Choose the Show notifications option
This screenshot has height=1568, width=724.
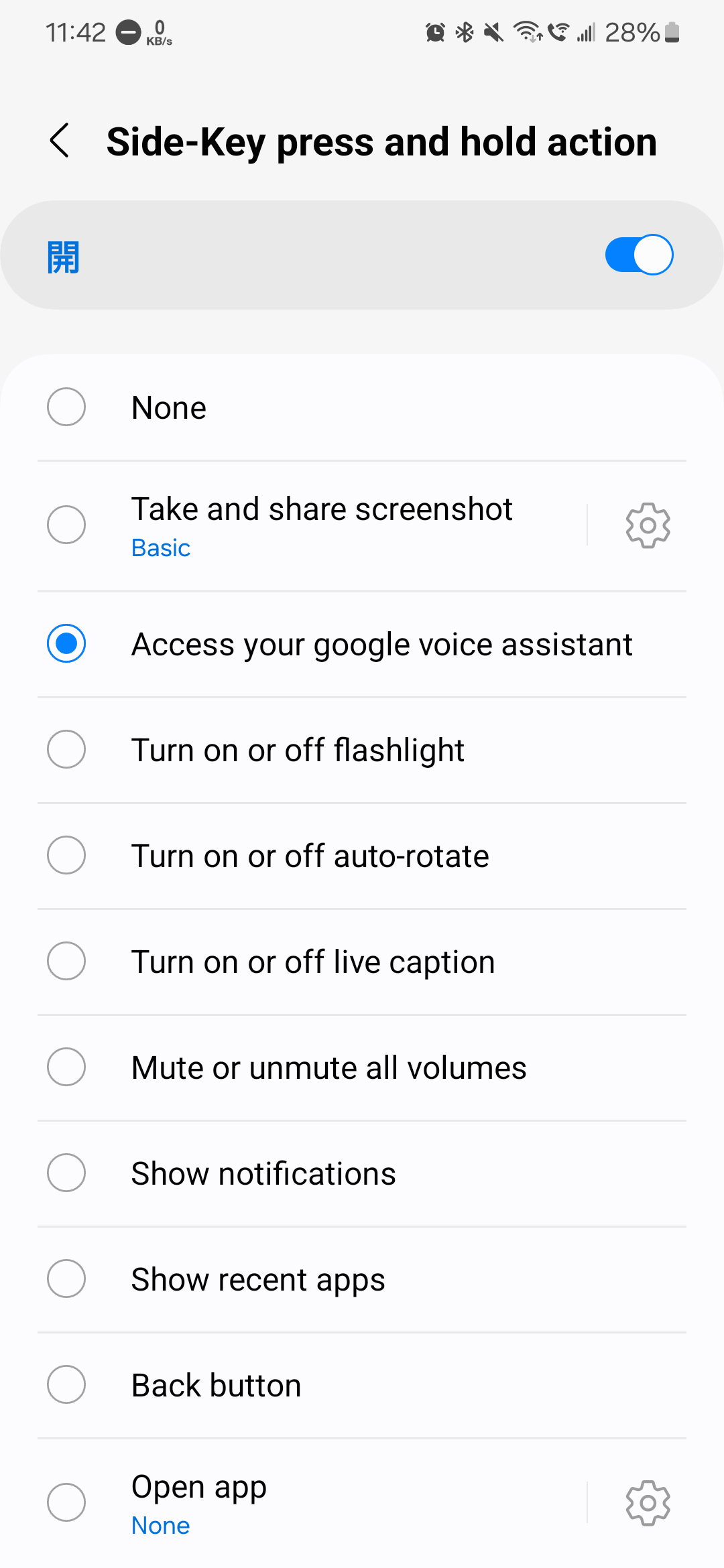(66, 1173)
